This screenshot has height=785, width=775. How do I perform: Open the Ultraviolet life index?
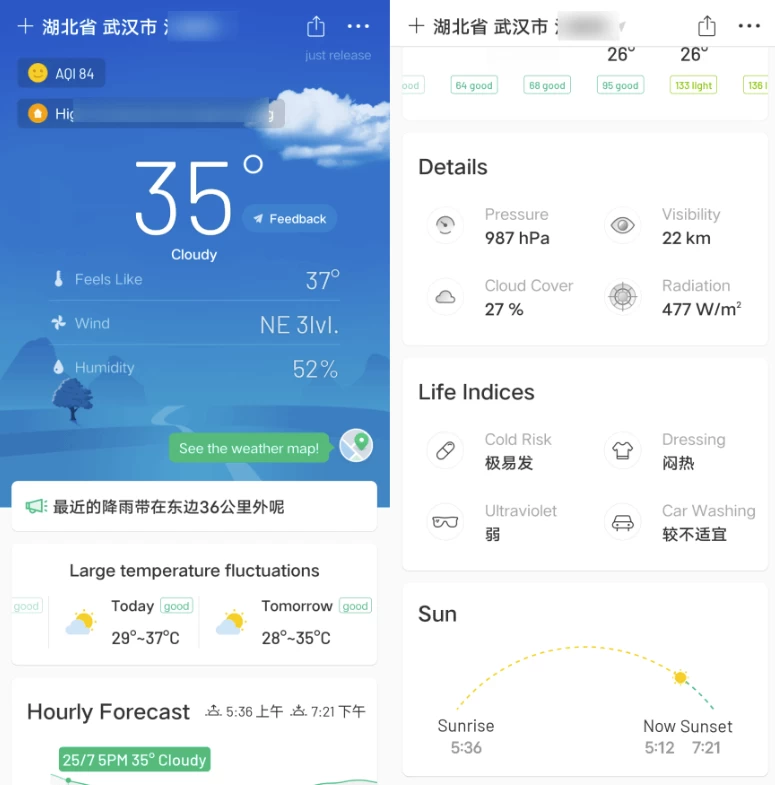490,522
